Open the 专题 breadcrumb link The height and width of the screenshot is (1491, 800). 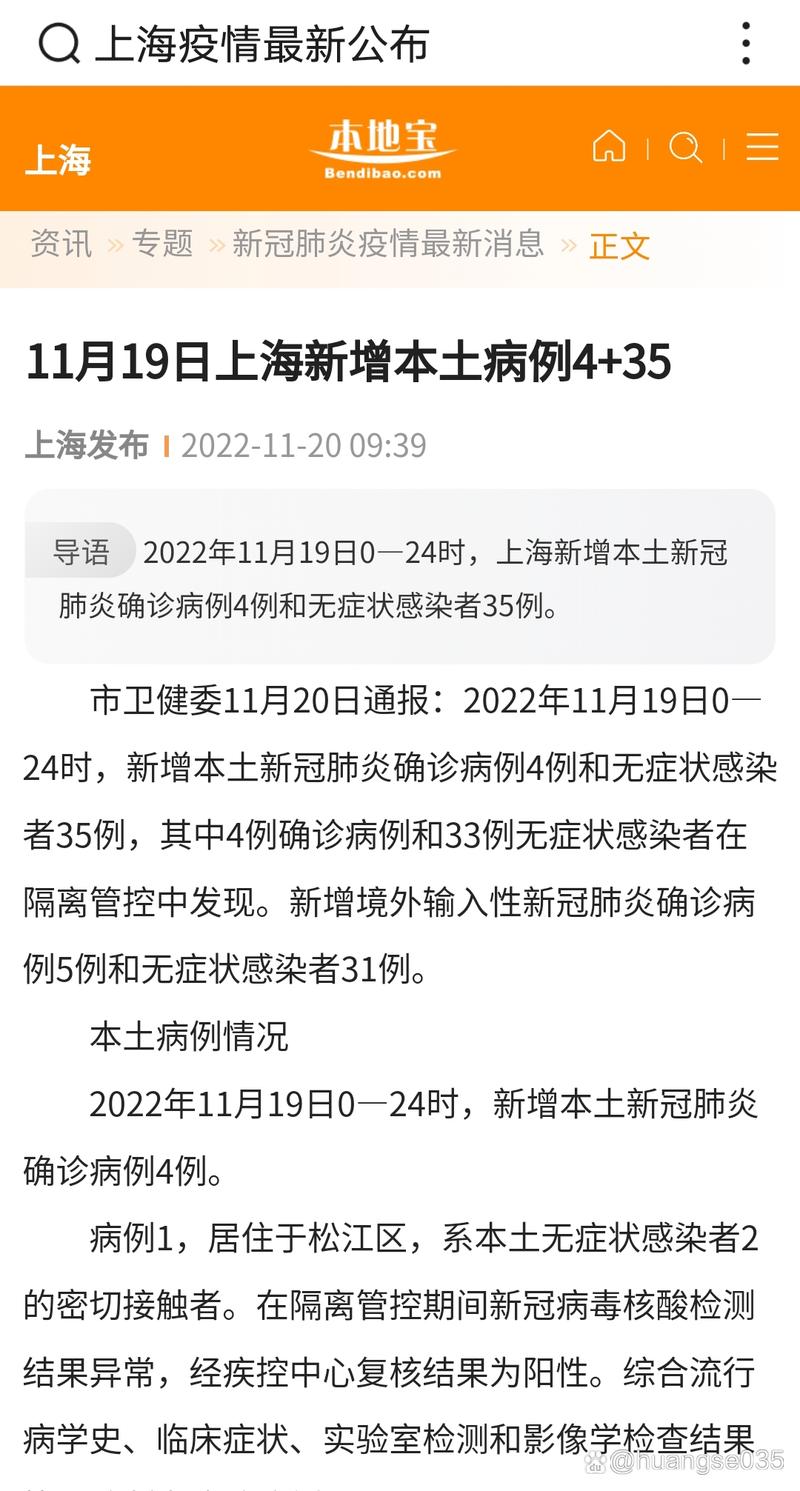(162, 243)
